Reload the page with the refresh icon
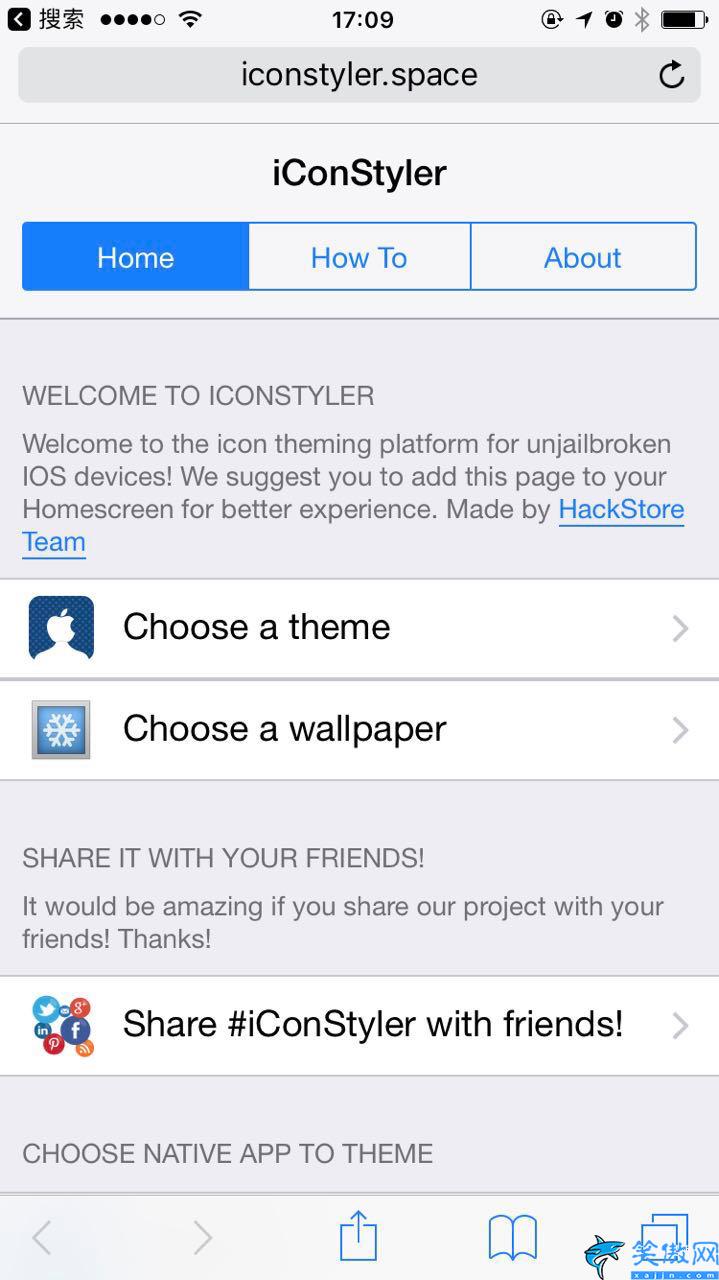The height and width of the screenshot is (1280, 719). click(x=672, y=75)
